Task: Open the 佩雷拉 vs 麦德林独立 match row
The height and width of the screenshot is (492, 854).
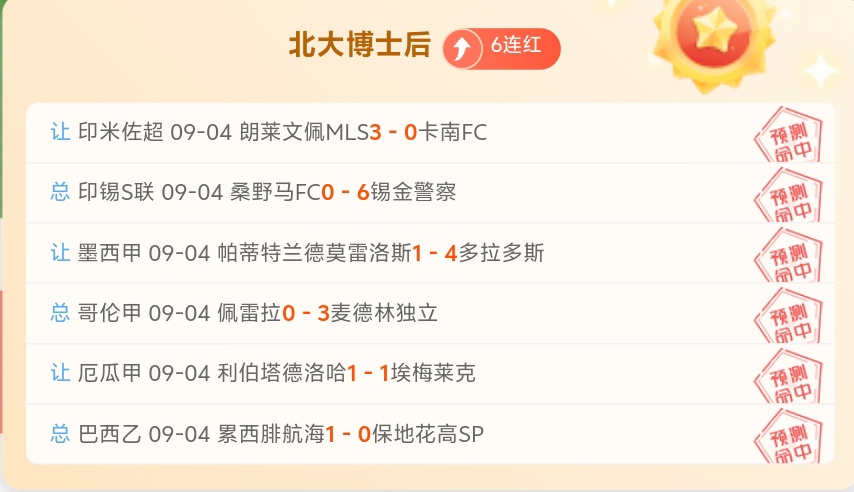Action: coord(430,314)
